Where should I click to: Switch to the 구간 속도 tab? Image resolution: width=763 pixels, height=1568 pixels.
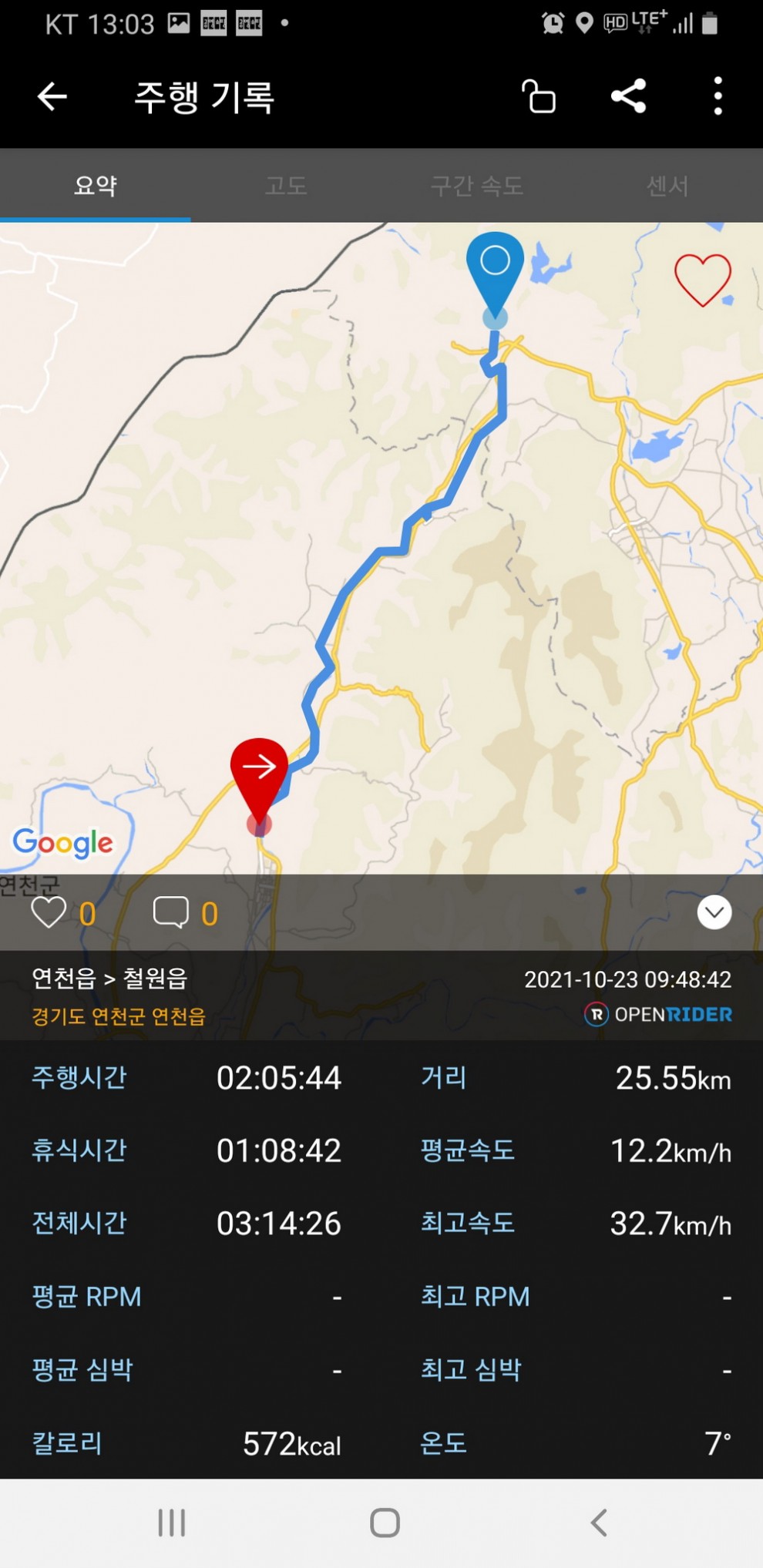tap(477, 186)
